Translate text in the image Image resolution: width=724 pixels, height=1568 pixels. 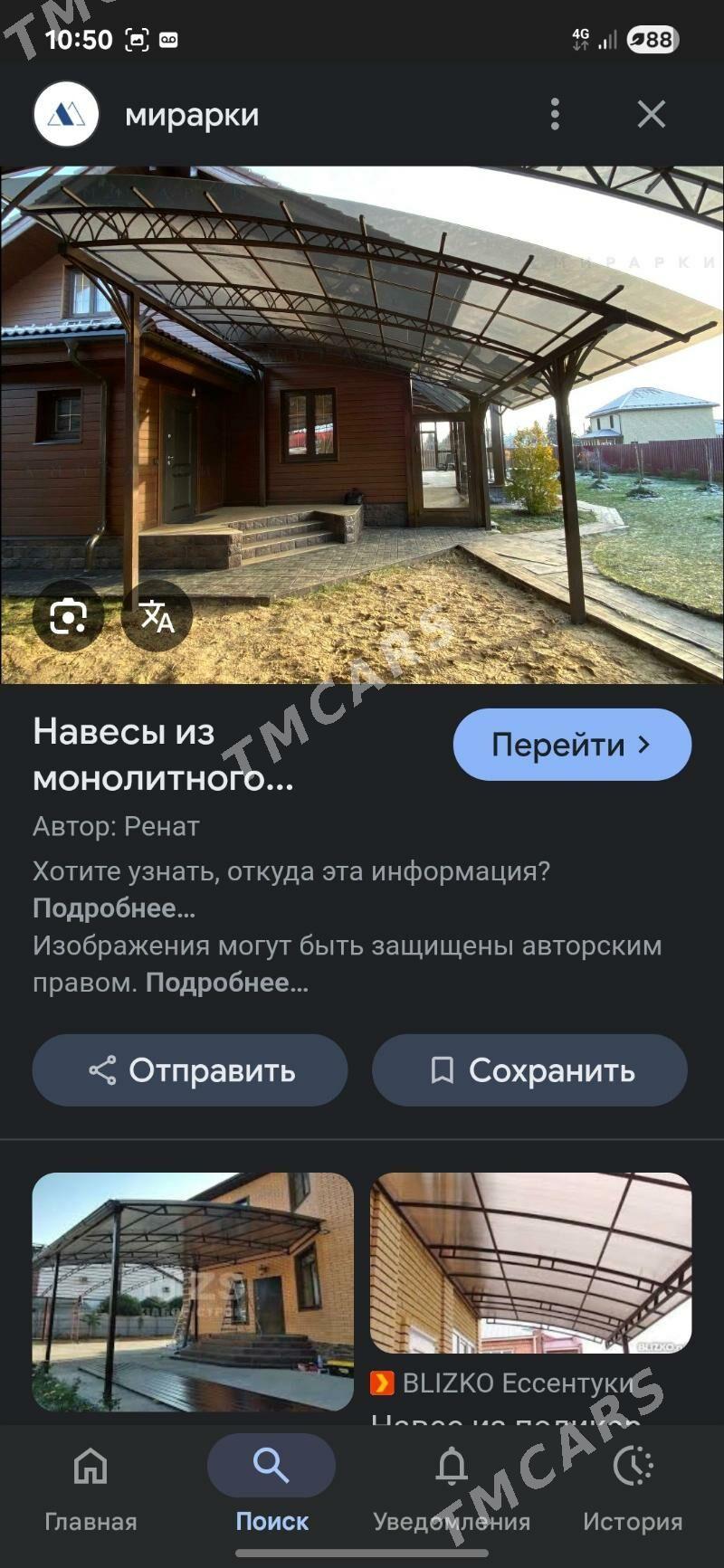[157, 616]
